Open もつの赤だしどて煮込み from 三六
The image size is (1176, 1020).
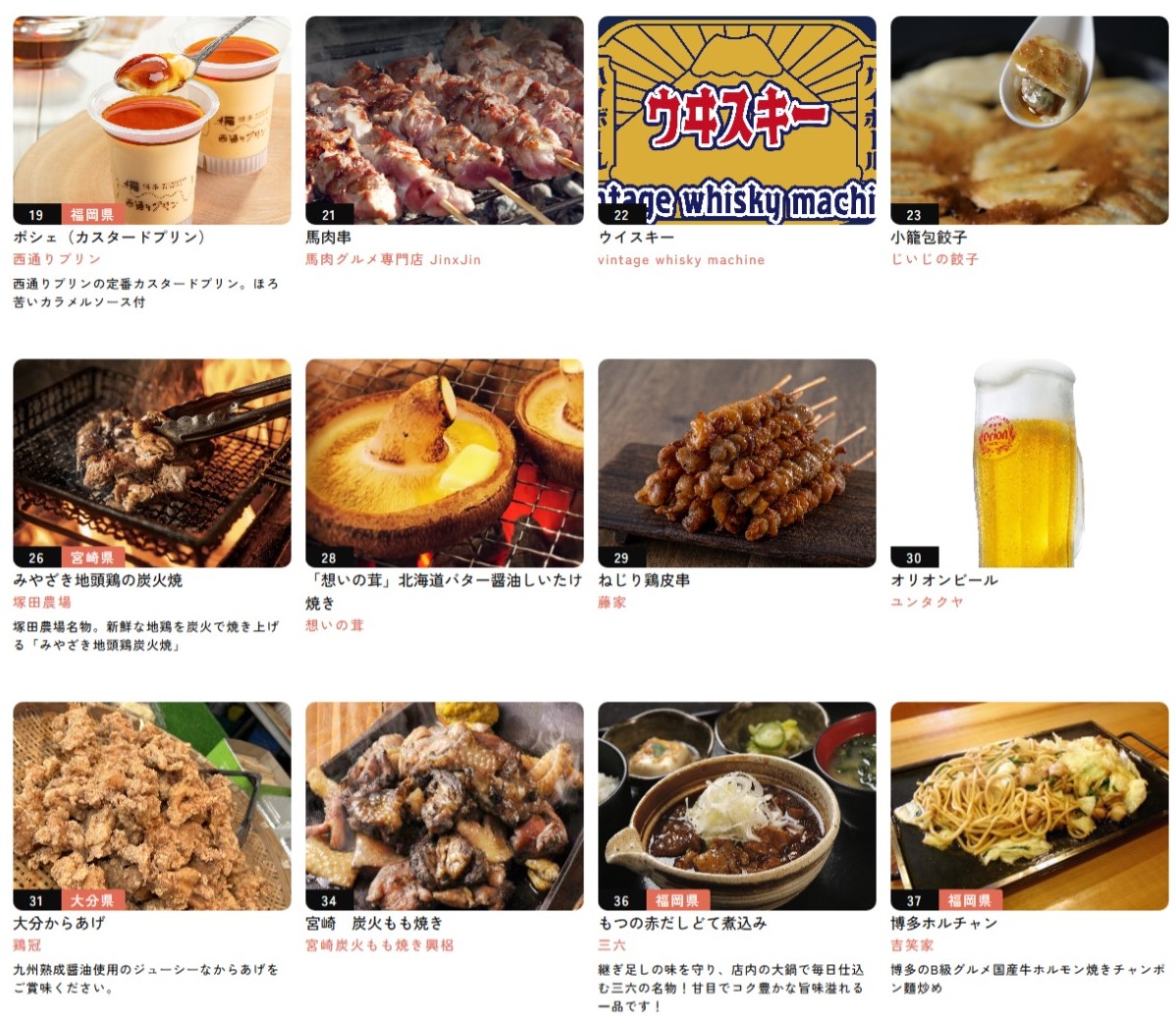736,805
